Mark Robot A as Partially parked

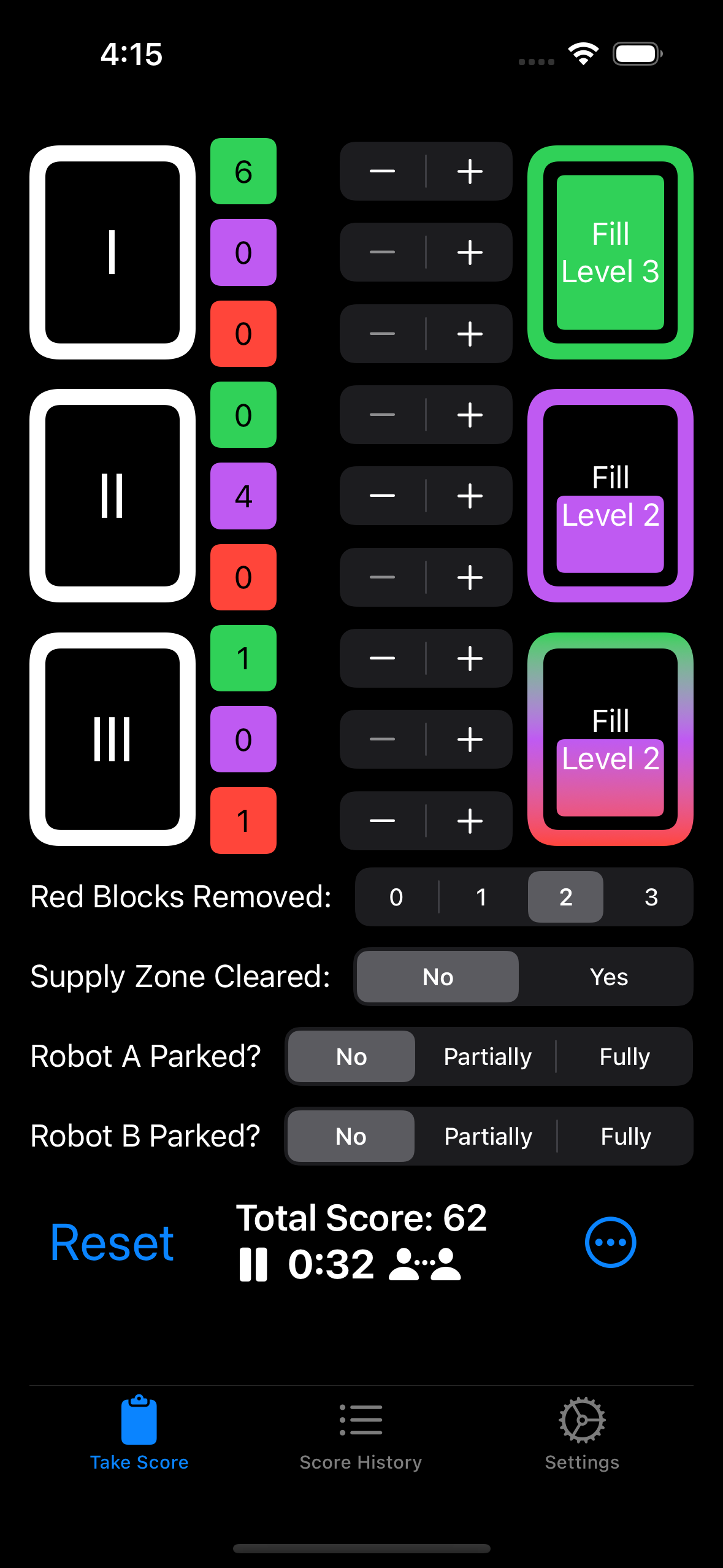tap(488, 1056)
